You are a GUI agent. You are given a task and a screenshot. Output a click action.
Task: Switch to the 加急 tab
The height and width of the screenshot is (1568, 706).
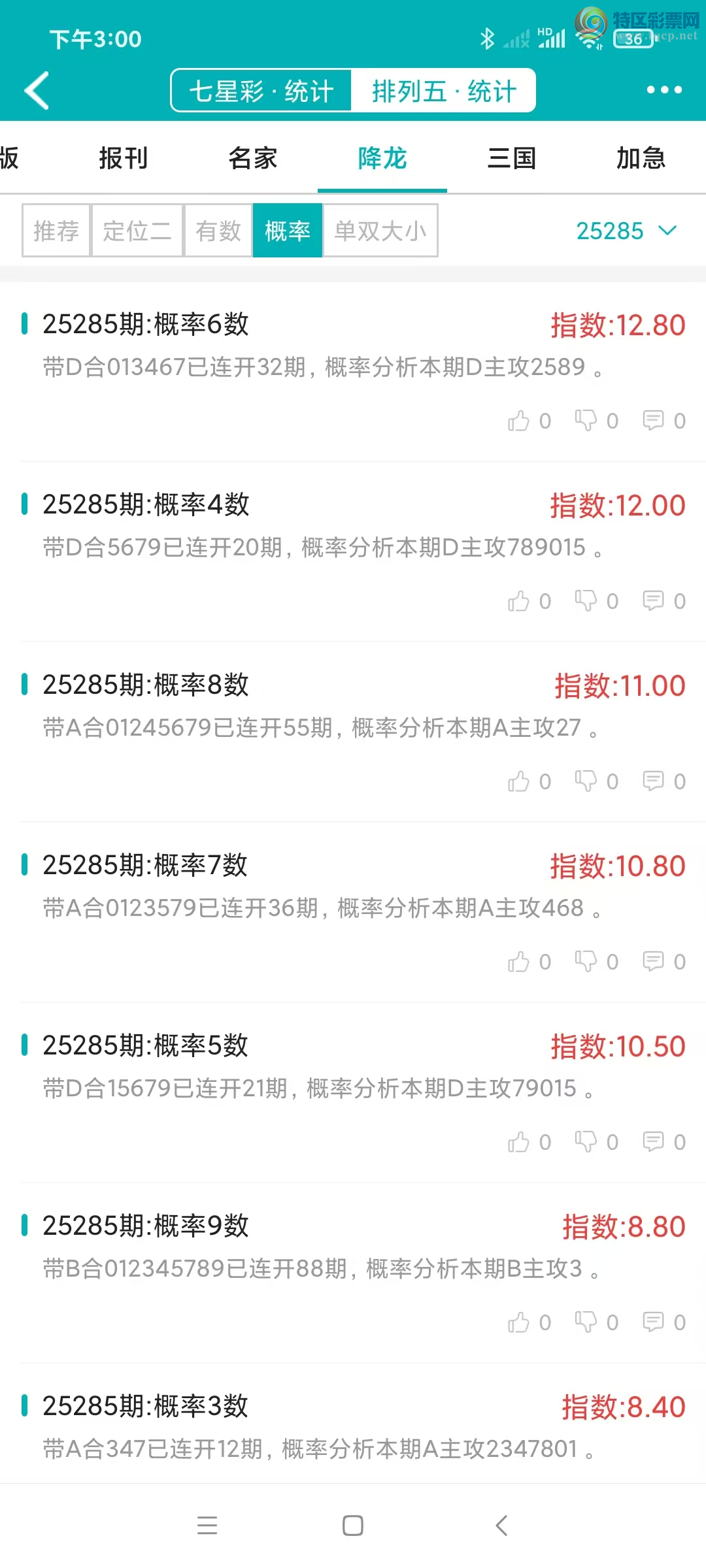tap(641, 158)
